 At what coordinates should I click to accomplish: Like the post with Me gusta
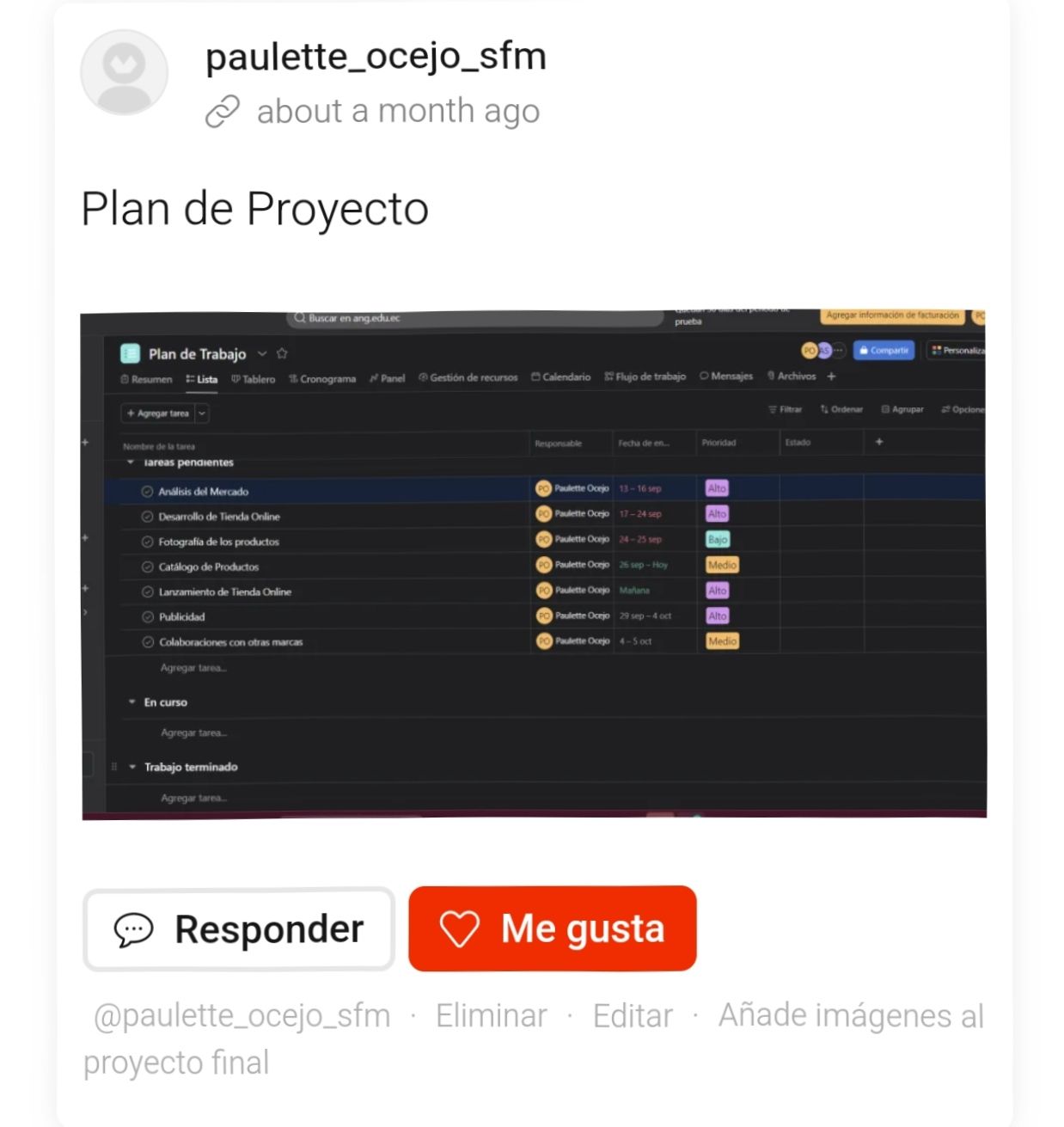tap(552, 929)
